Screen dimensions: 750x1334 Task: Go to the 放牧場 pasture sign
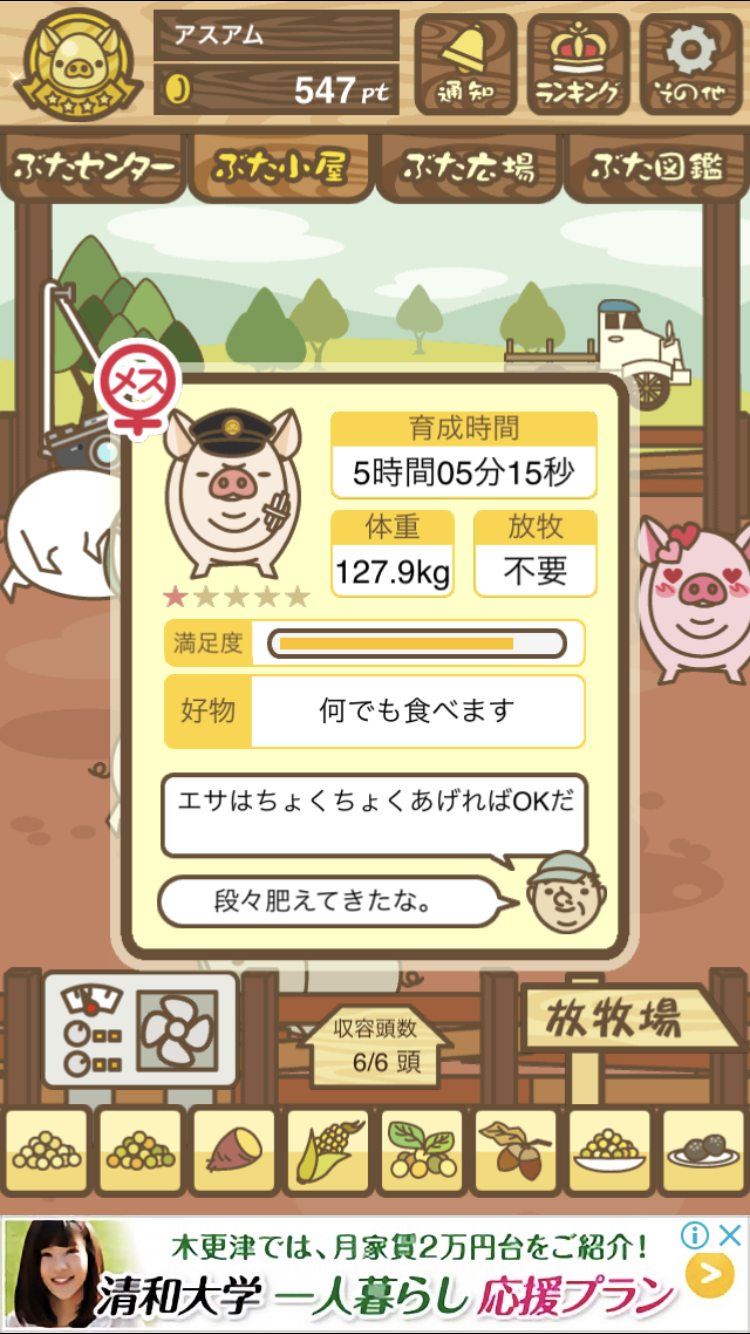[613, 1020]
